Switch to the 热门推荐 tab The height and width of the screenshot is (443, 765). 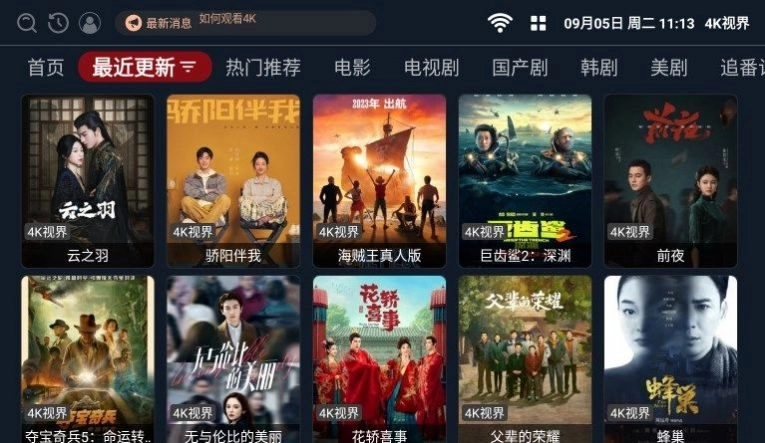[x=263, y=68]
